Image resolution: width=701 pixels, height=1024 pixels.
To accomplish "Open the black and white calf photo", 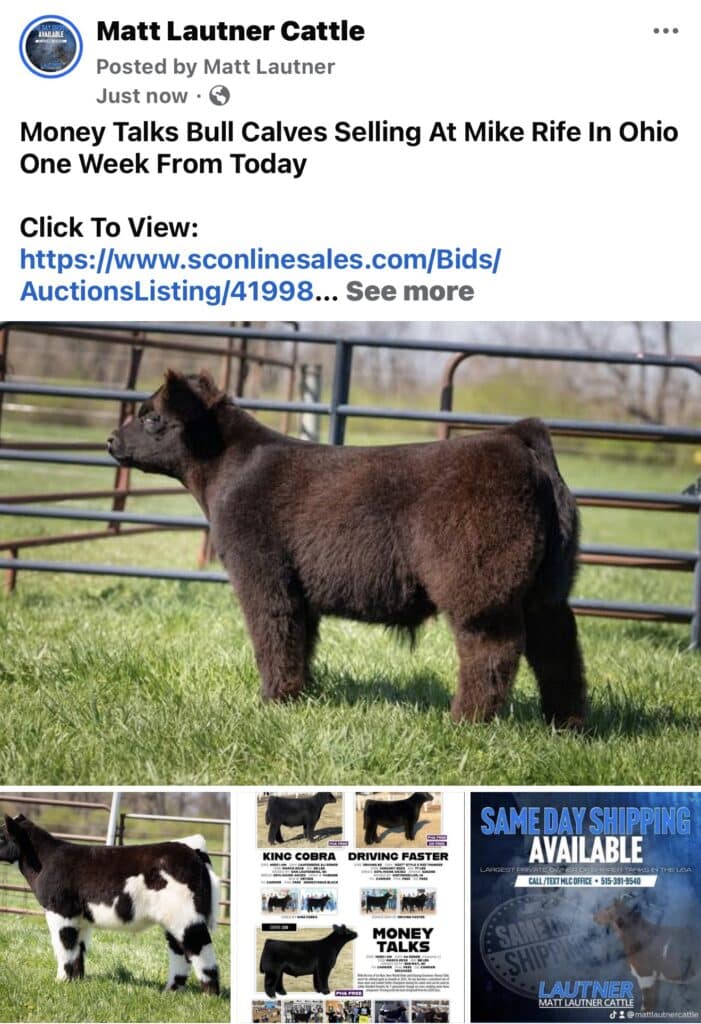I will 115,907.
